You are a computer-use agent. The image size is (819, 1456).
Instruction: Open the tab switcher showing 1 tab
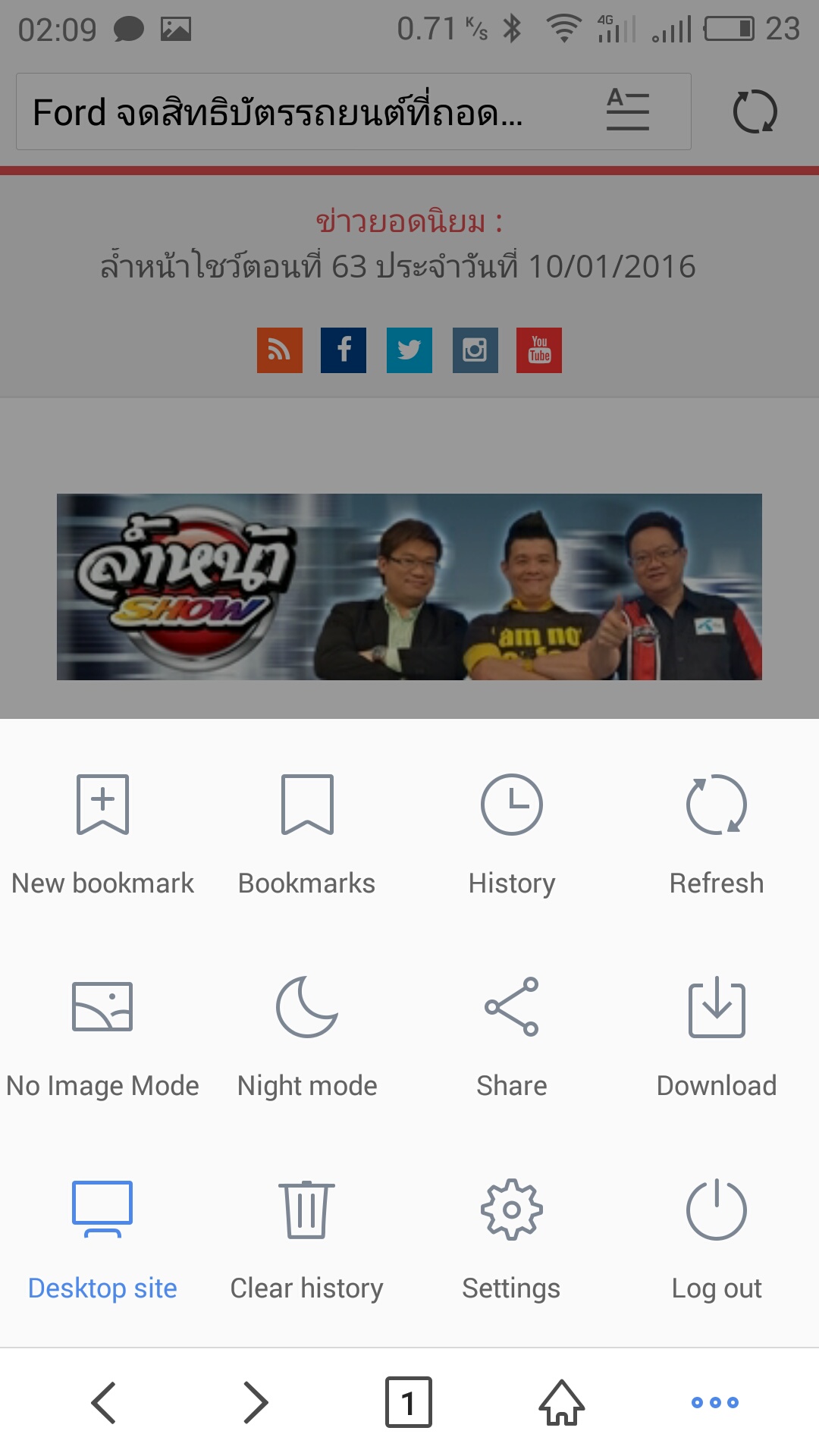[x=409, y=1403]
